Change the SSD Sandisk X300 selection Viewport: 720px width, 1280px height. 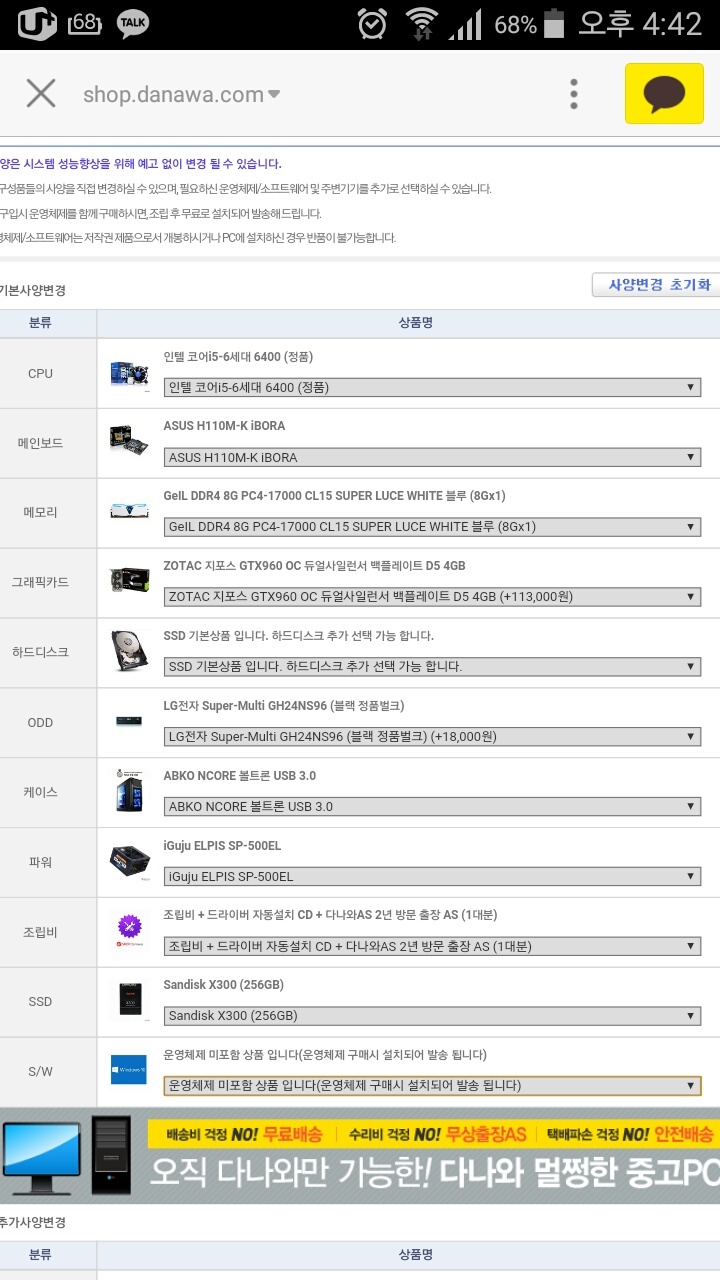click(x=432, y=1016)
